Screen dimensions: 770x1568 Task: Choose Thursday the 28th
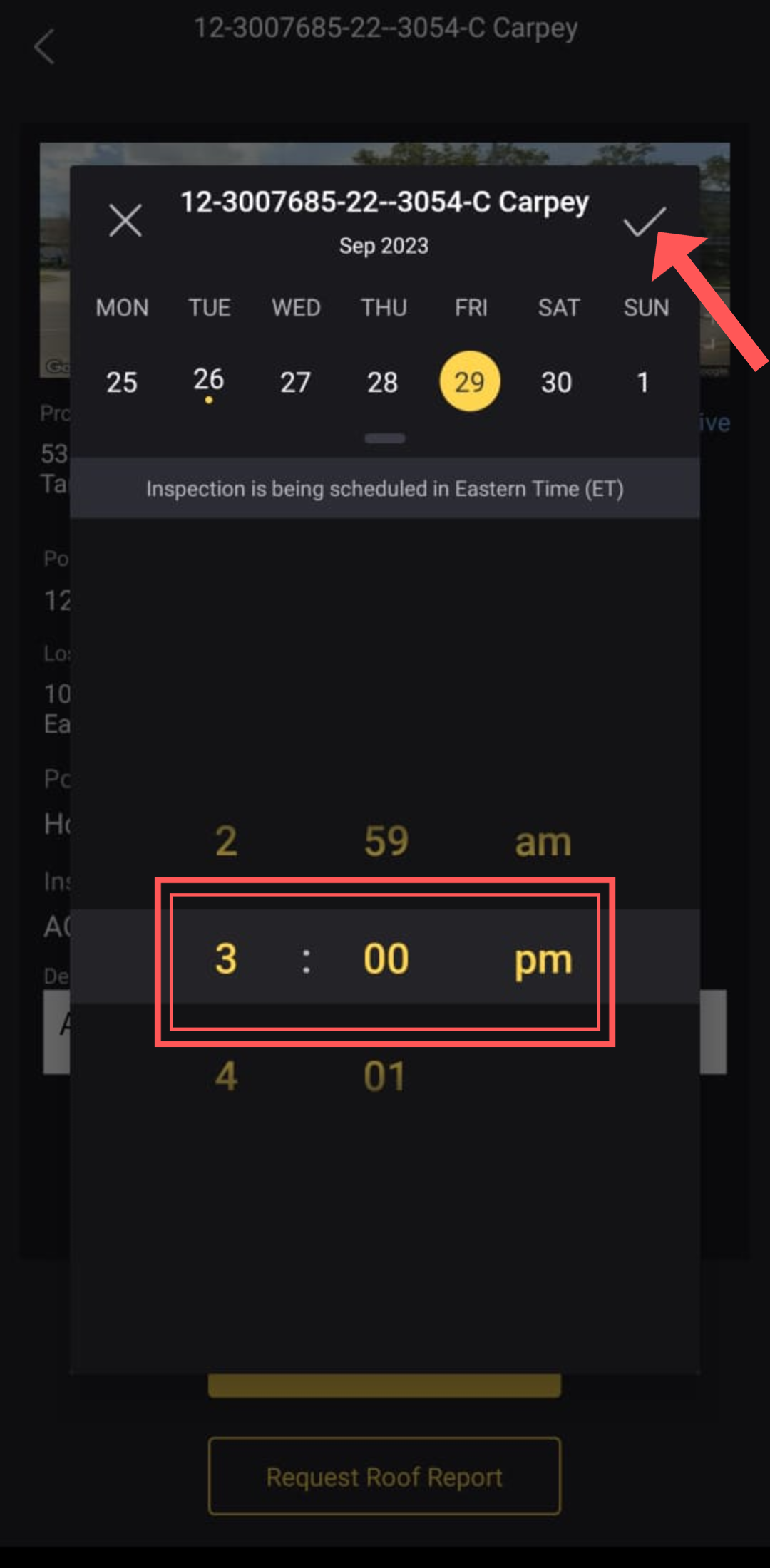383,382
